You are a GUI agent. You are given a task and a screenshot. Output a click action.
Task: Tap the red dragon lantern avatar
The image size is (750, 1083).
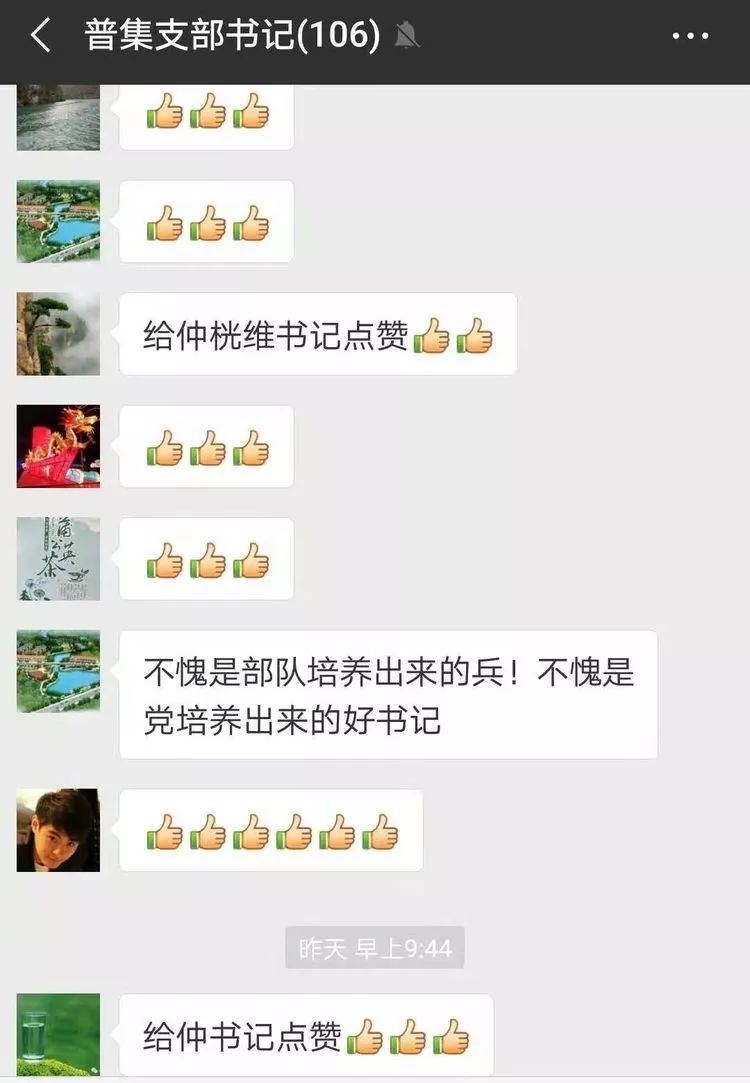coord(58,446)
